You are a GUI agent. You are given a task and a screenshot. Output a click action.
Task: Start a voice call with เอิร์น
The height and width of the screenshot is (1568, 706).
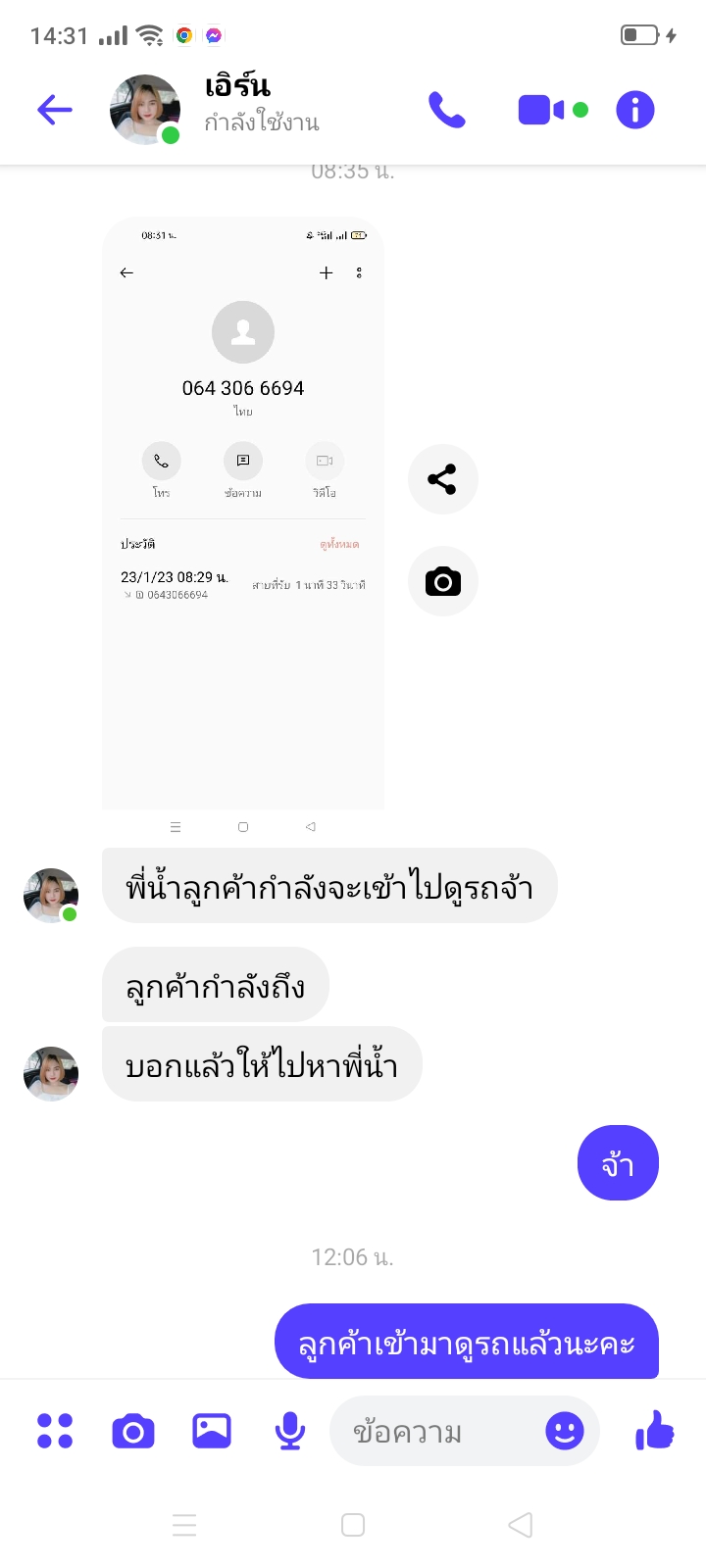point(447,110)
